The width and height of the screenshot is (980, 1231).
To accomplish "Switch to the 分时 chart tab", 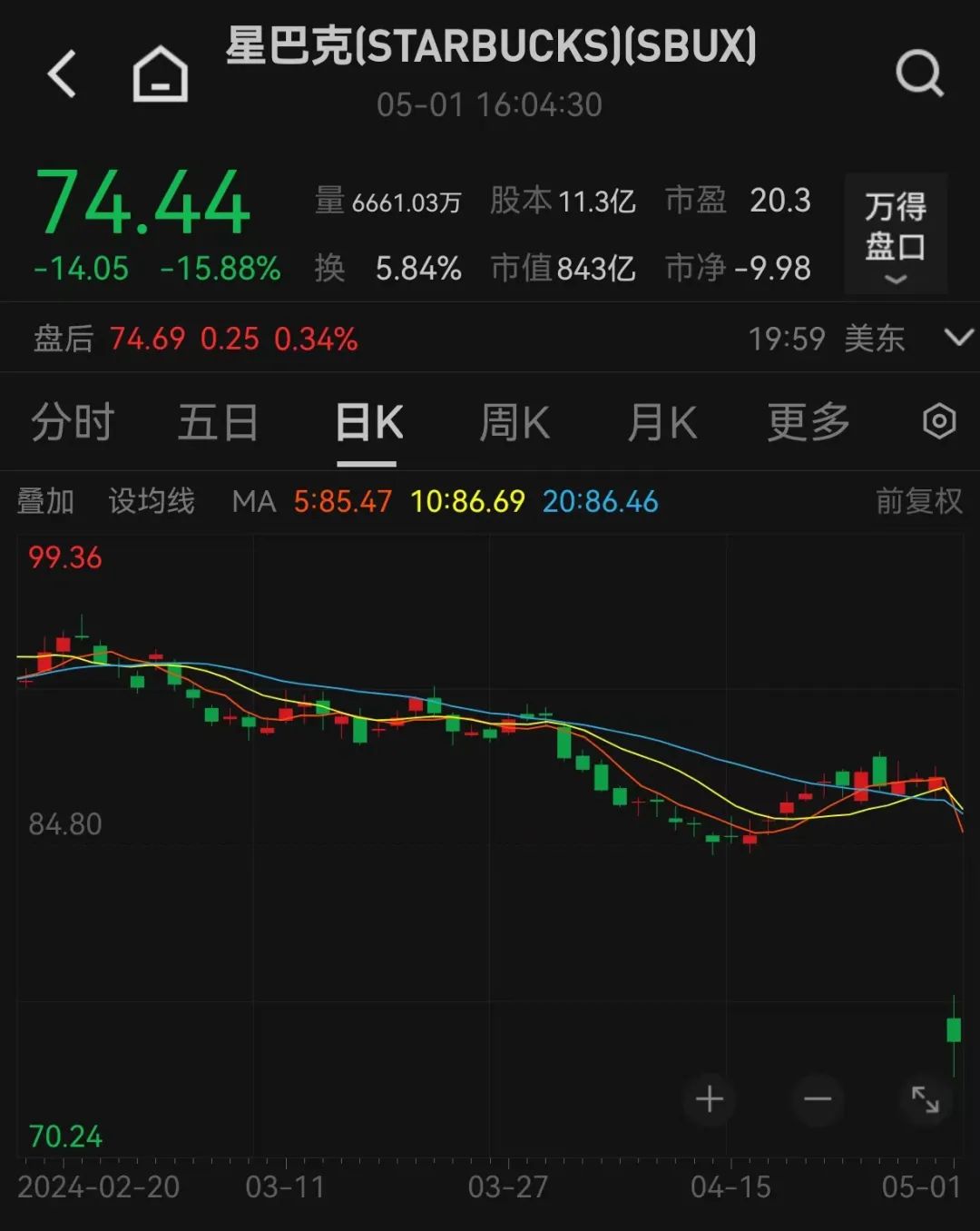I will point(73,423).
